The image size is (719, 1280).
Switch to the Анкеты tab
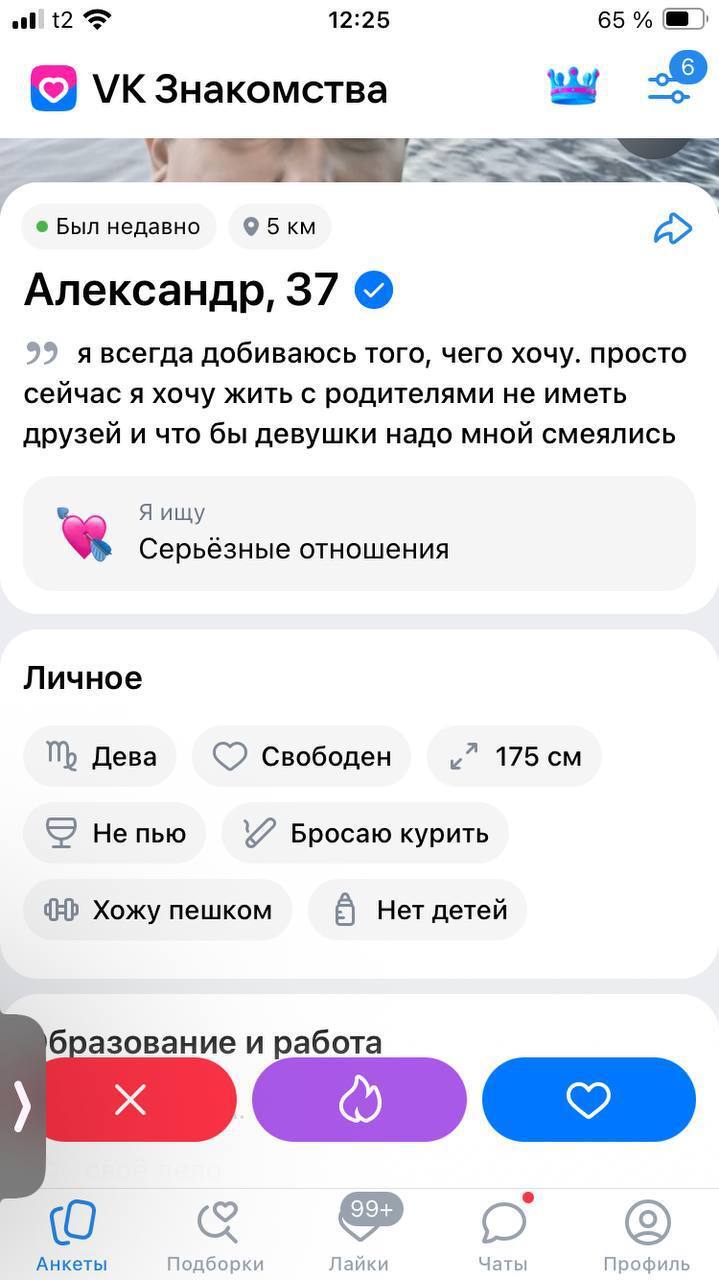(72, 1234)
